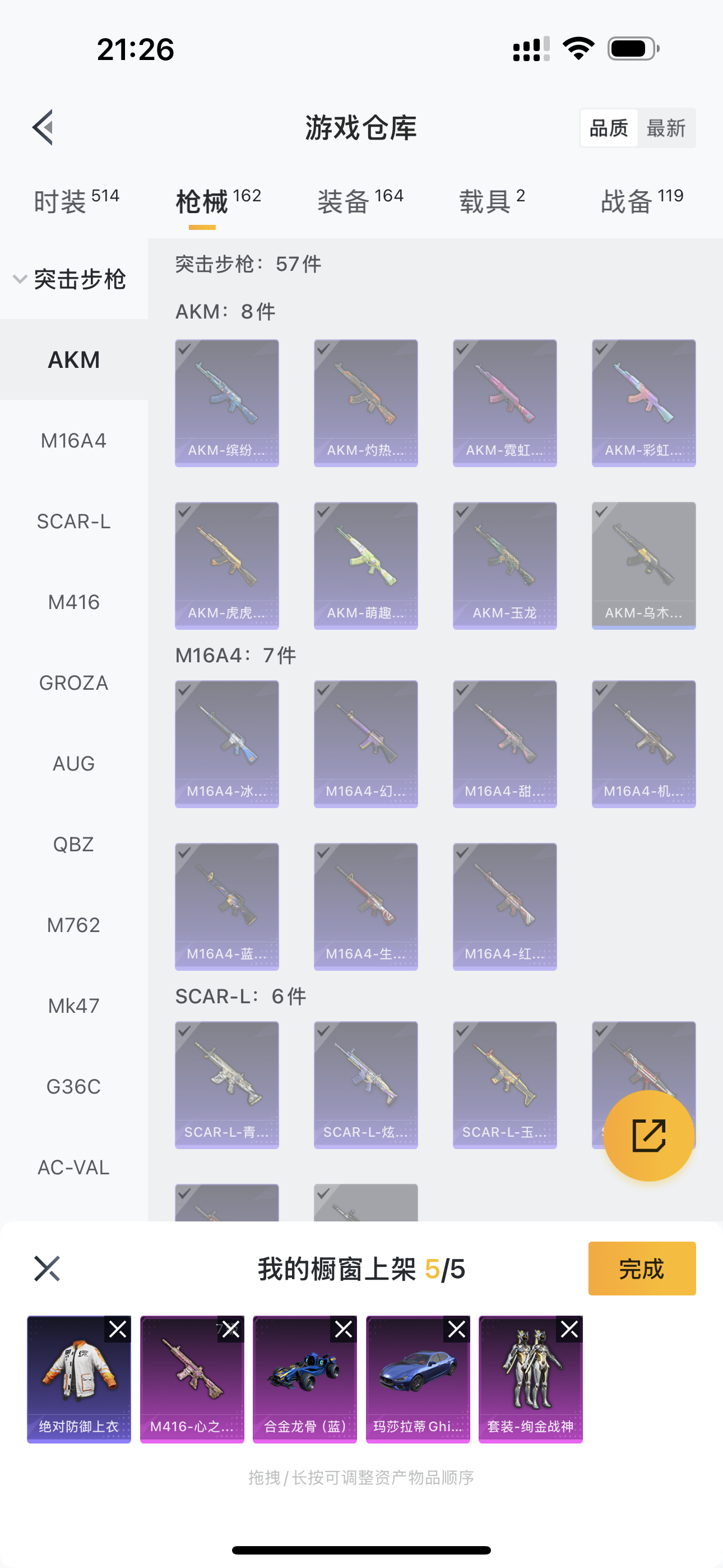This screenshot has height=1568, width=723.
Task: Select SCAR-L in the sidebar
Action: 73,522
